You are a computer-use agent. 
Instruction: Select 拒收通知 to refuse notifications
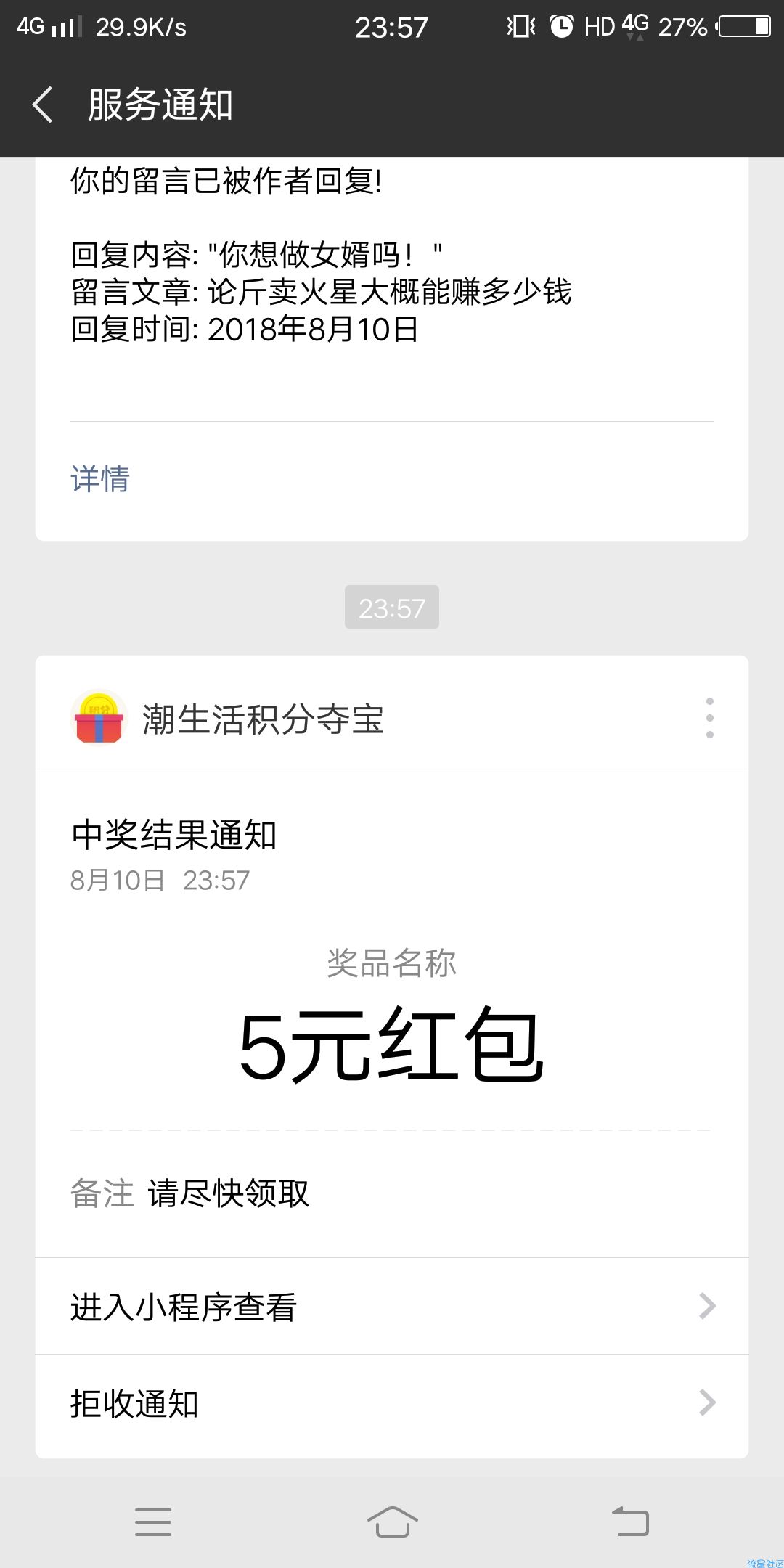pyautogui.click(x=392, y=1404)
